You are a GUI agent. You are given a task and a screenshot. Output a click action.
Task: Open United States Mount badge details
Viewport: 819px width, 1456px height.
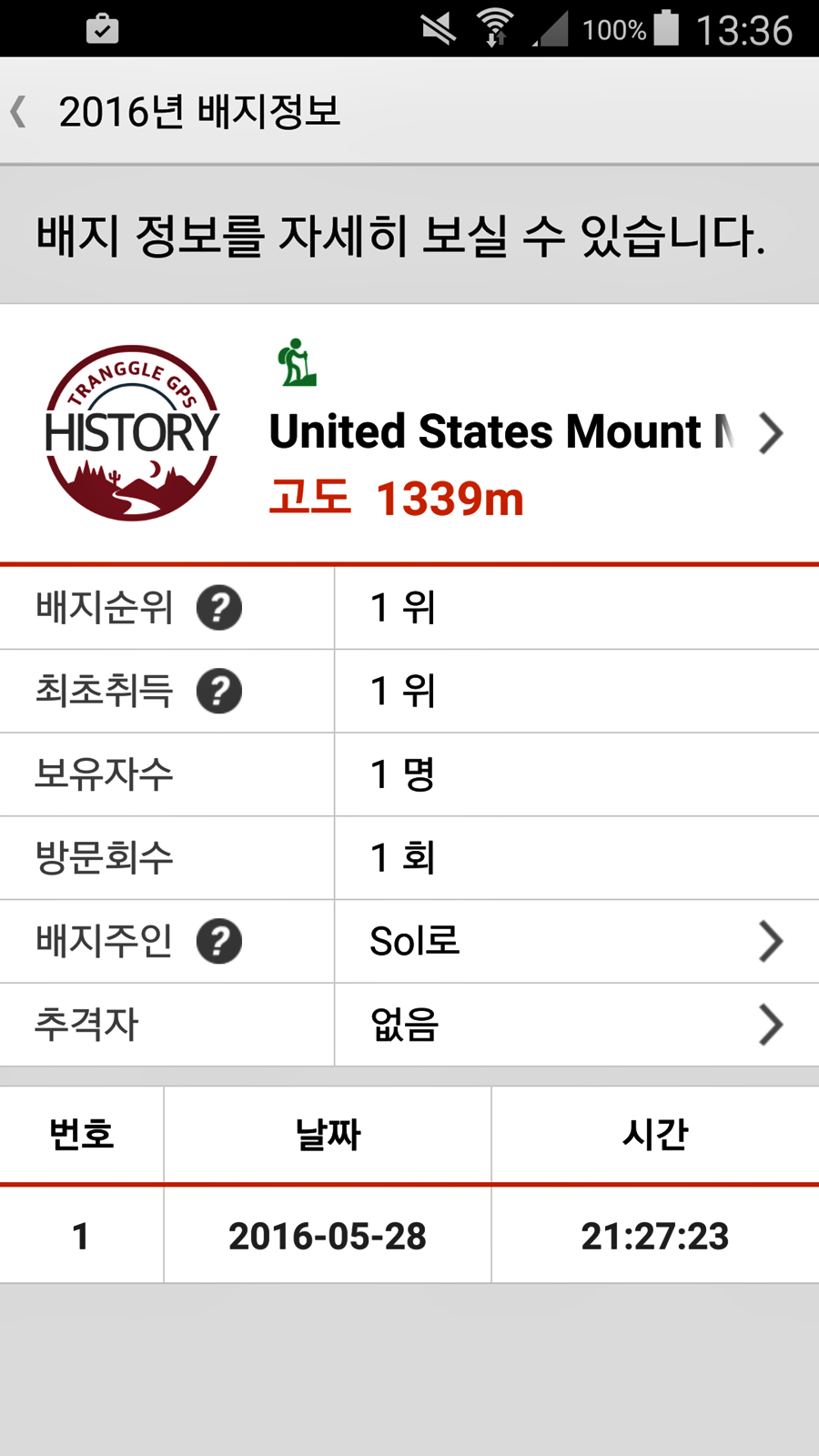click(x=769, y=433)
